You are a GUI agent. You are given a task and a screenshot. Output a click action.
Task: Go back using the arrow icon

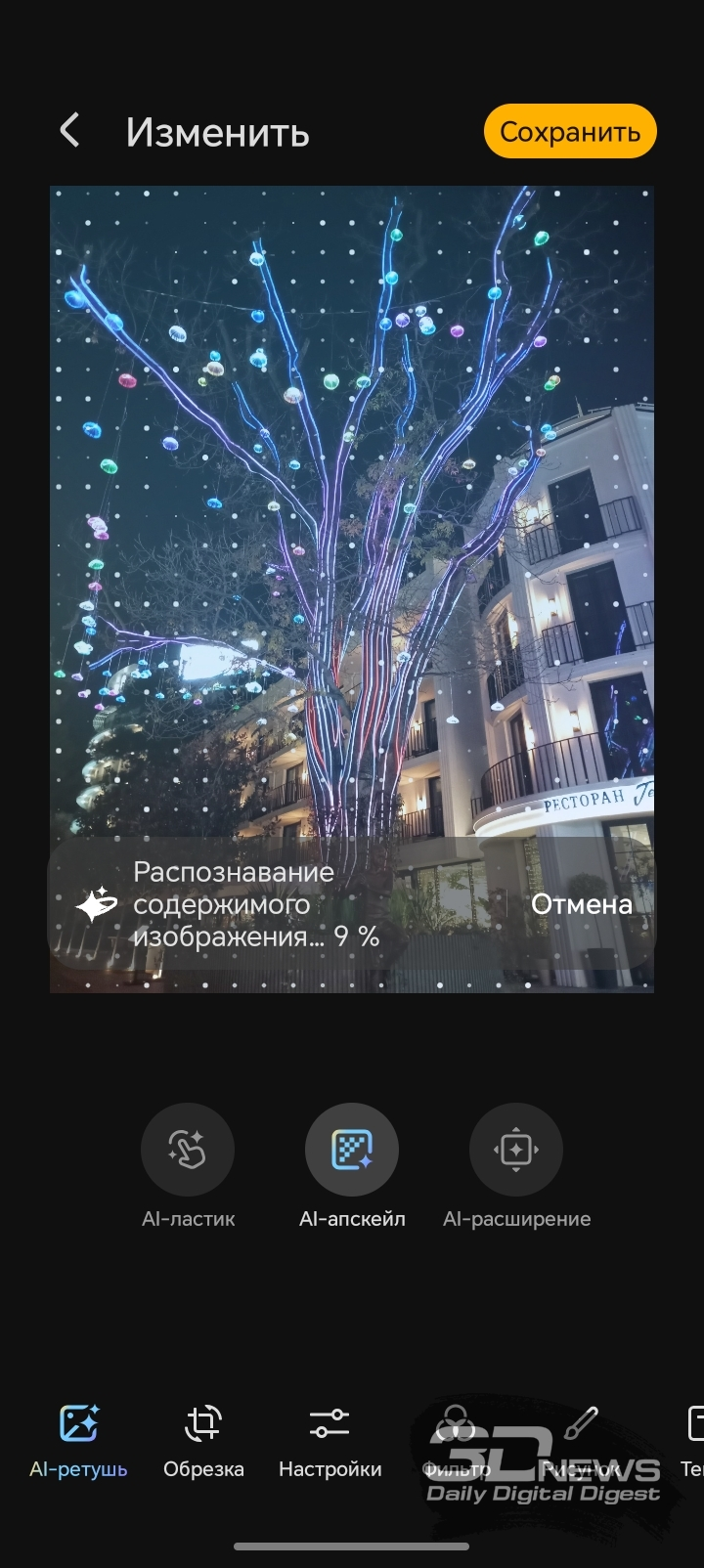tap(69, 131)
